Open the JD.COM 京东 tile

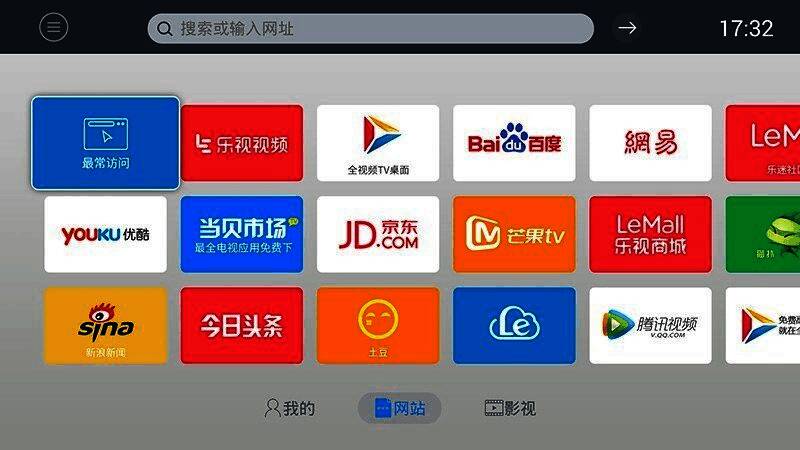coord(378,234)
